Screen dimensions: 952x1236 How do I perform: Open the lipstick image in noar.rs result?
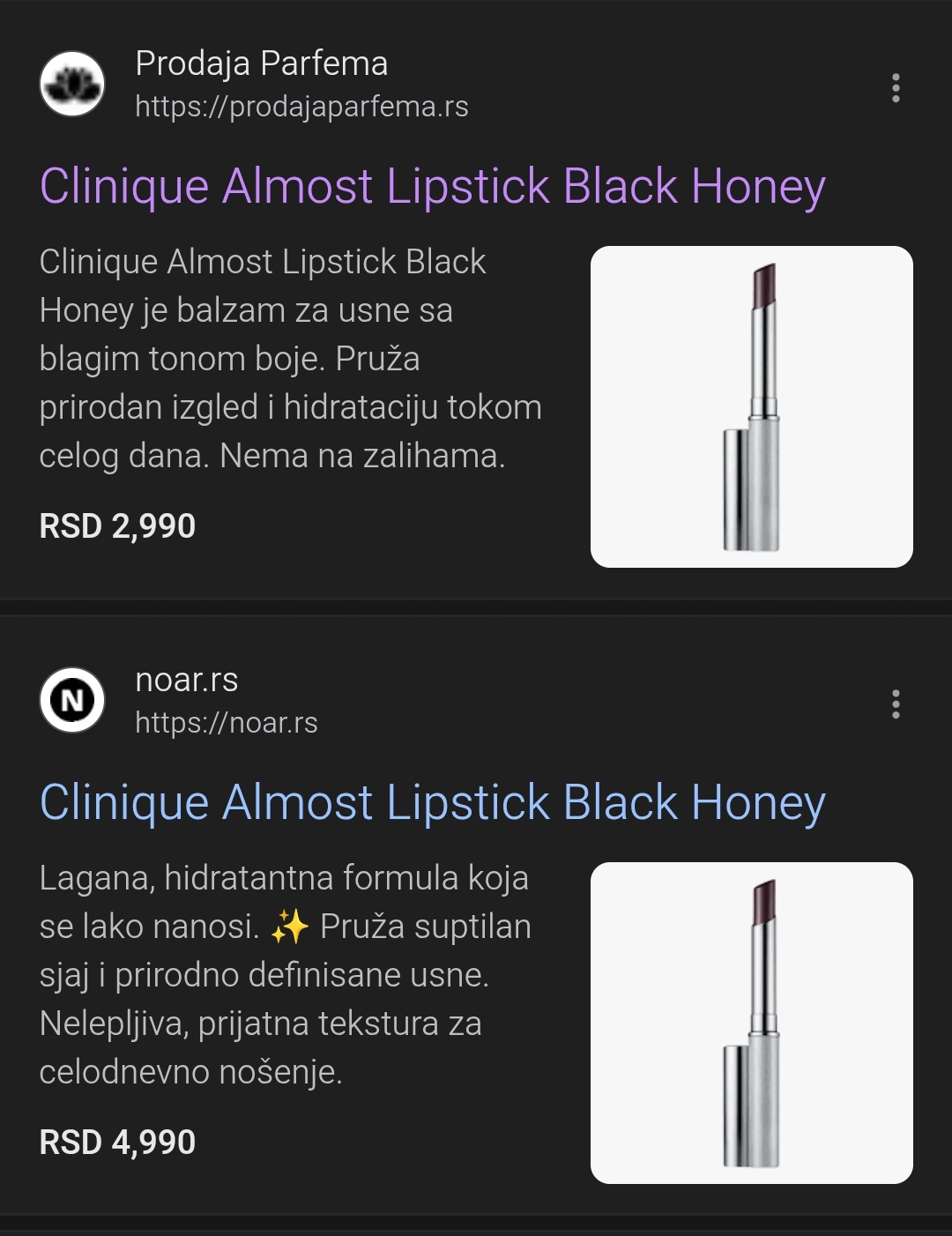pos(751,1023)
